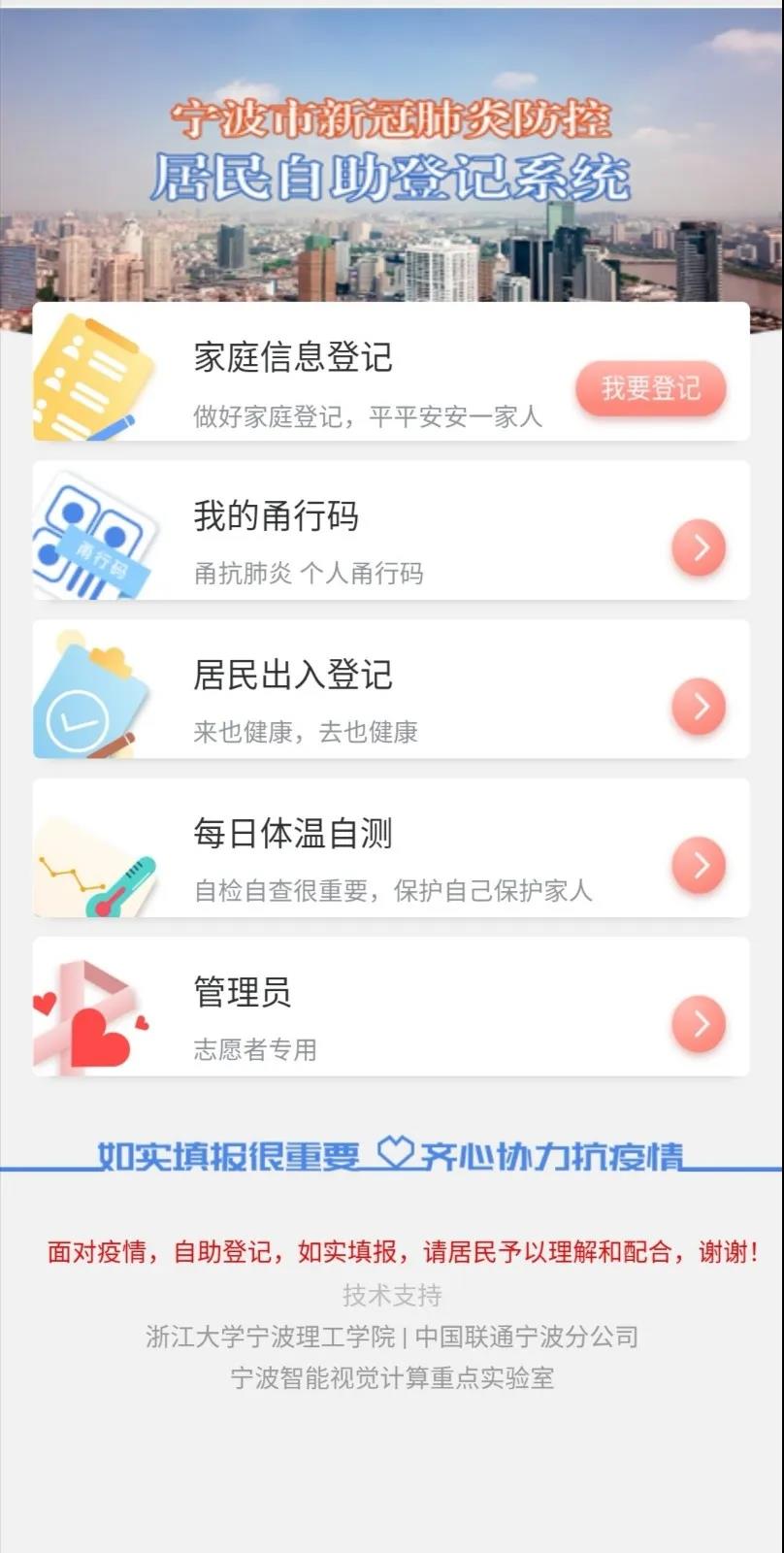784x1553 pixels.
Task: Tap the 我要登记 button
Action: pos(650,389)
